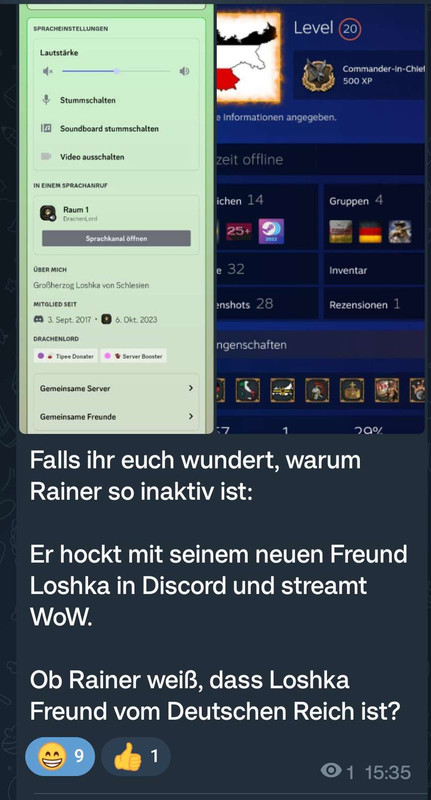Image resolution: width=431 pixels, height=800 pixels.
Task: Open the attached screenshot image
Action: pyautogui.click(x=222, y=219)
